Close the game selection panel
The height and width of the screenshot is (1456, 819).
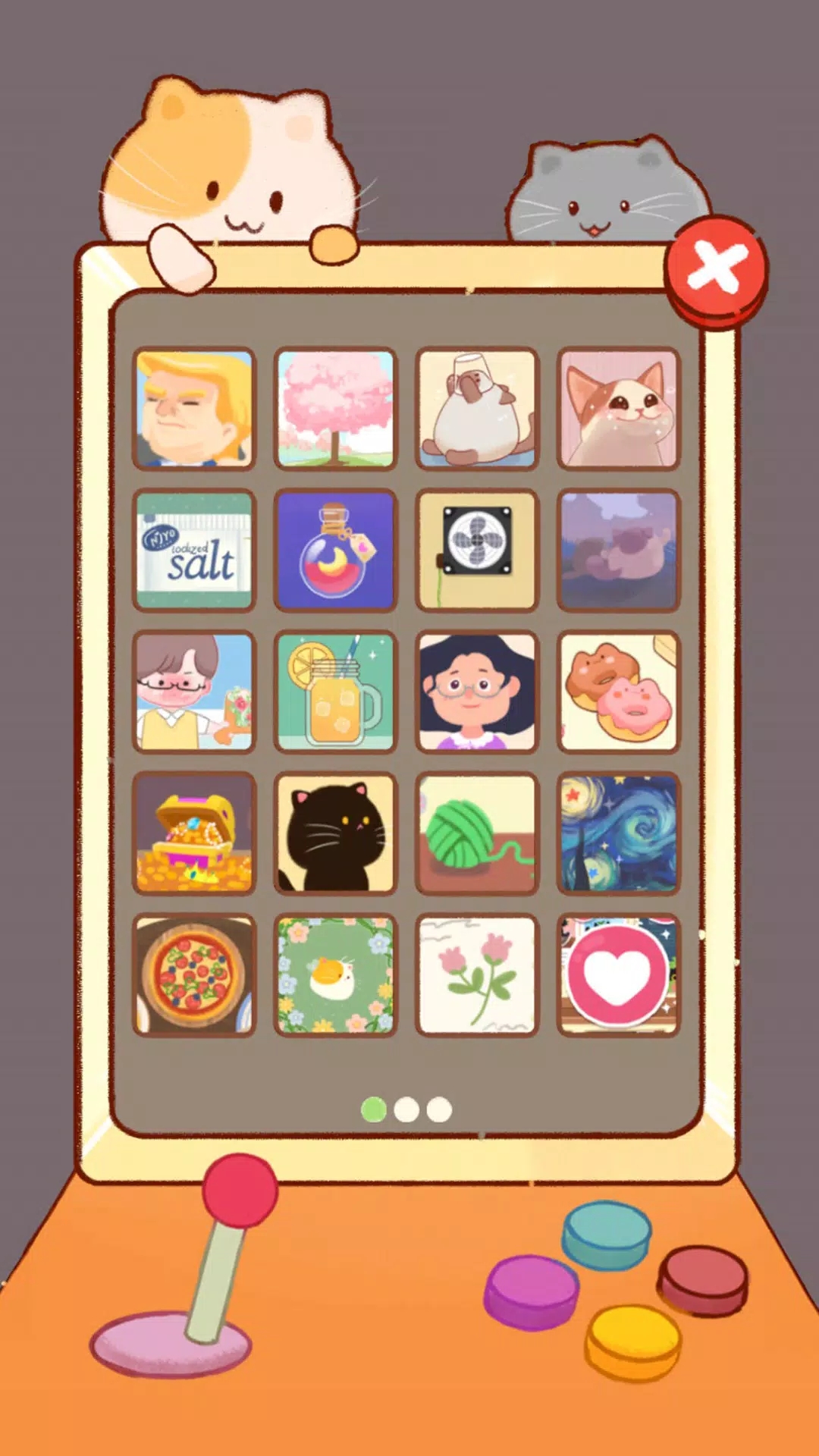pos(716,270)
